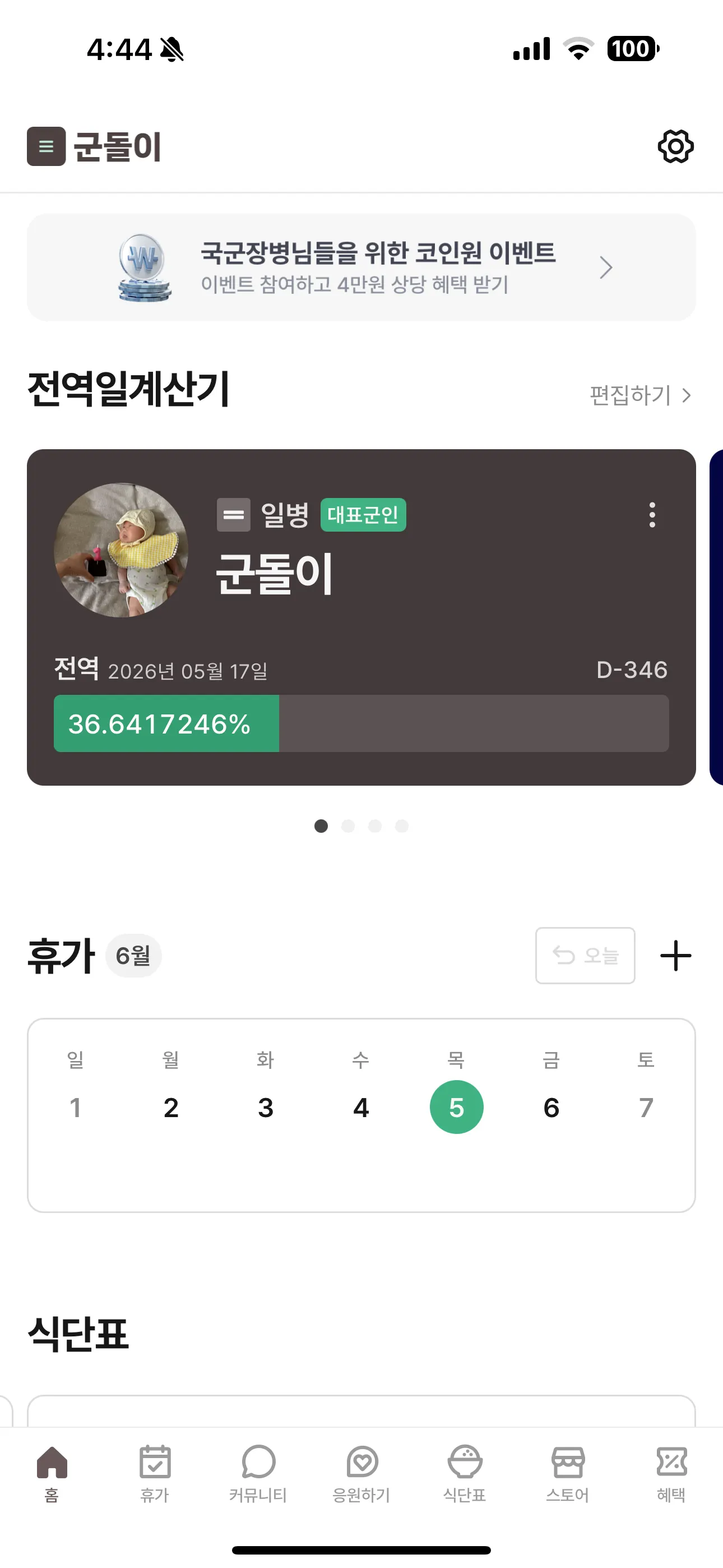Pick date 2 in the calendar week
Viewport: 723px width, 1568px height.
(171, 1107)
